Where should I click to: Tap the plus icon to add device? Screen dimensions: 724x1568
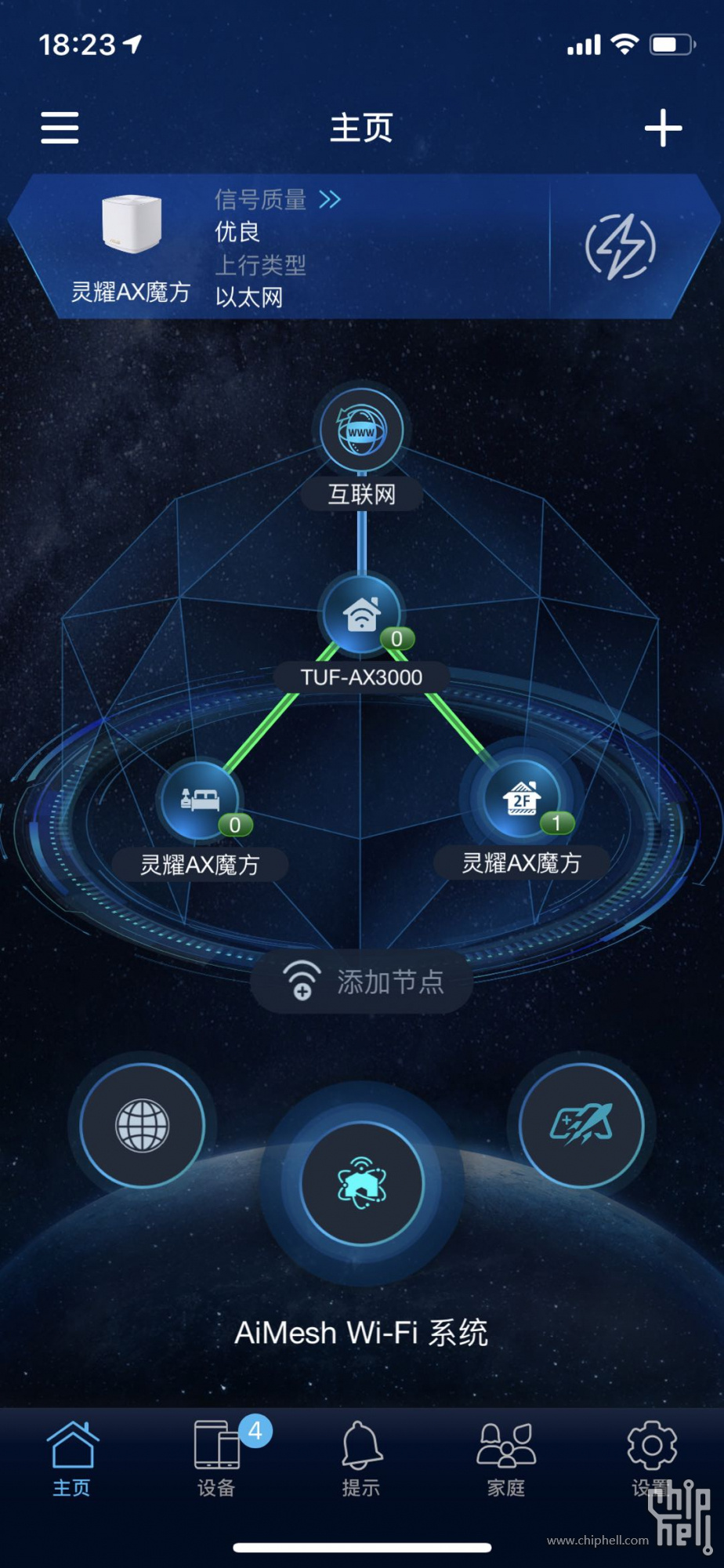pos(663,128)
